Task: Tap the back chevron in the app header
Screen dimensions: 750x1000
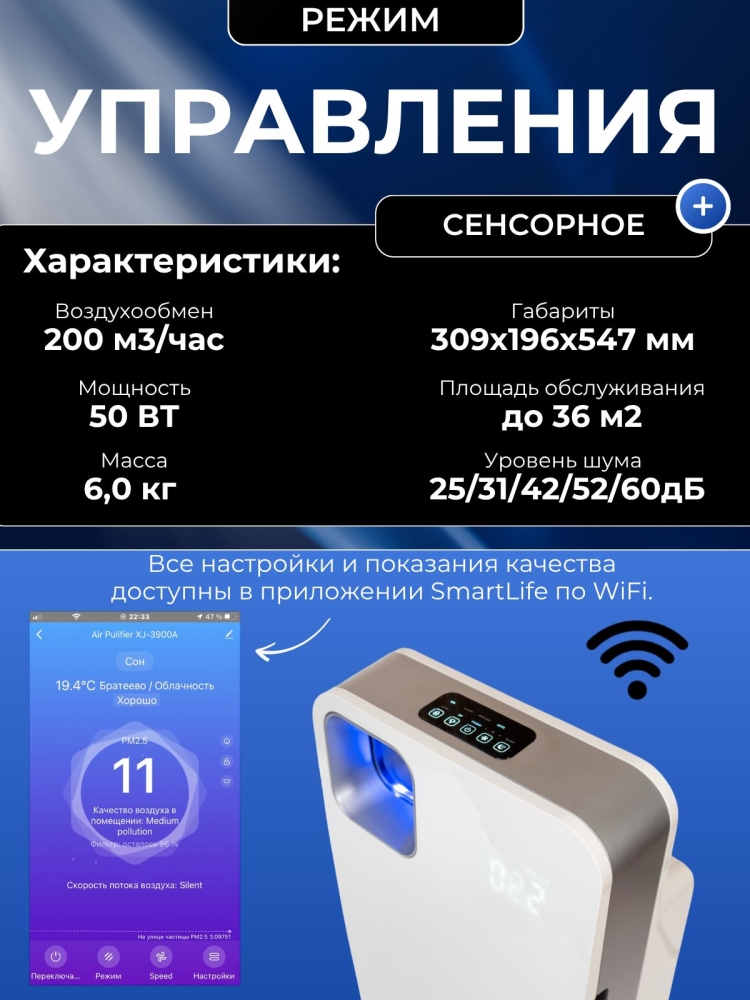Action: (38, 635)
